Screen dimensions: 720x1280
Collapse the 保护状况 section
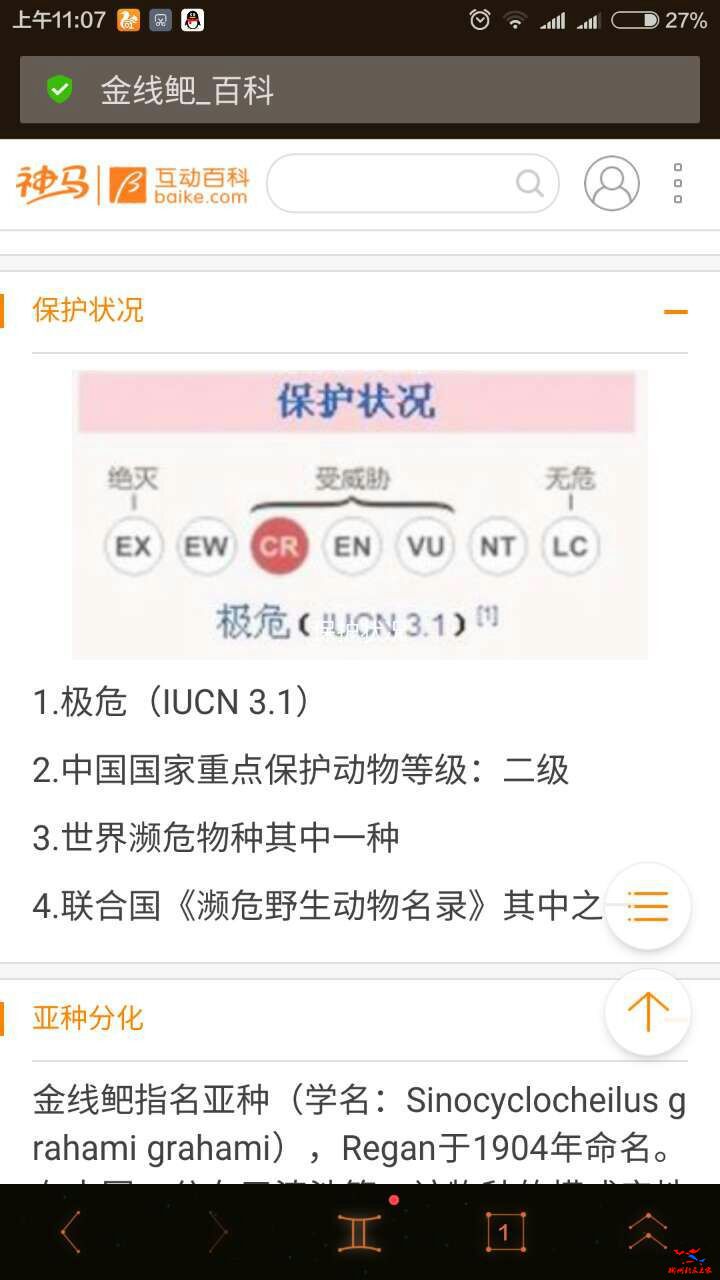point(675,311)
